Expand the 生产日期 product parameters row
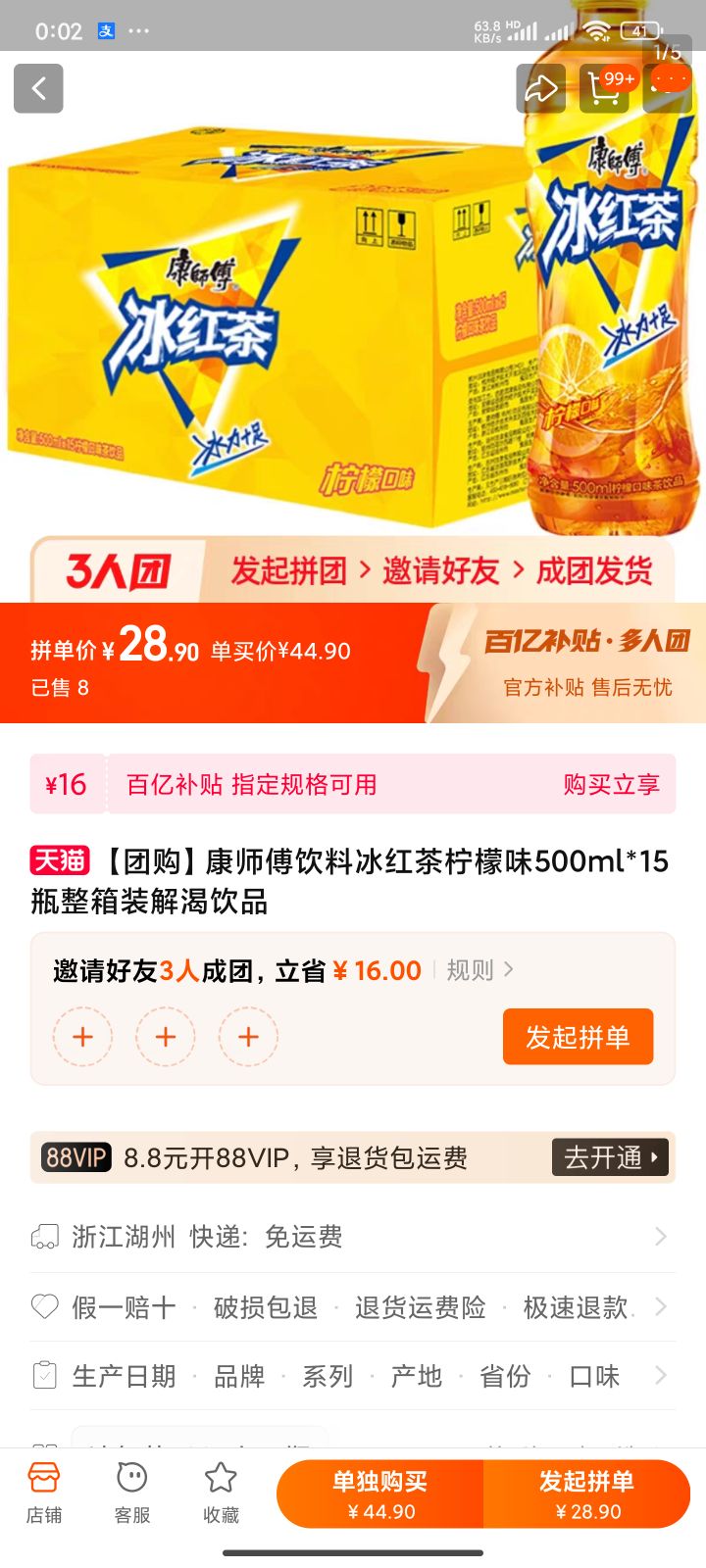 pyautogui.click(x=353, y=1376)
